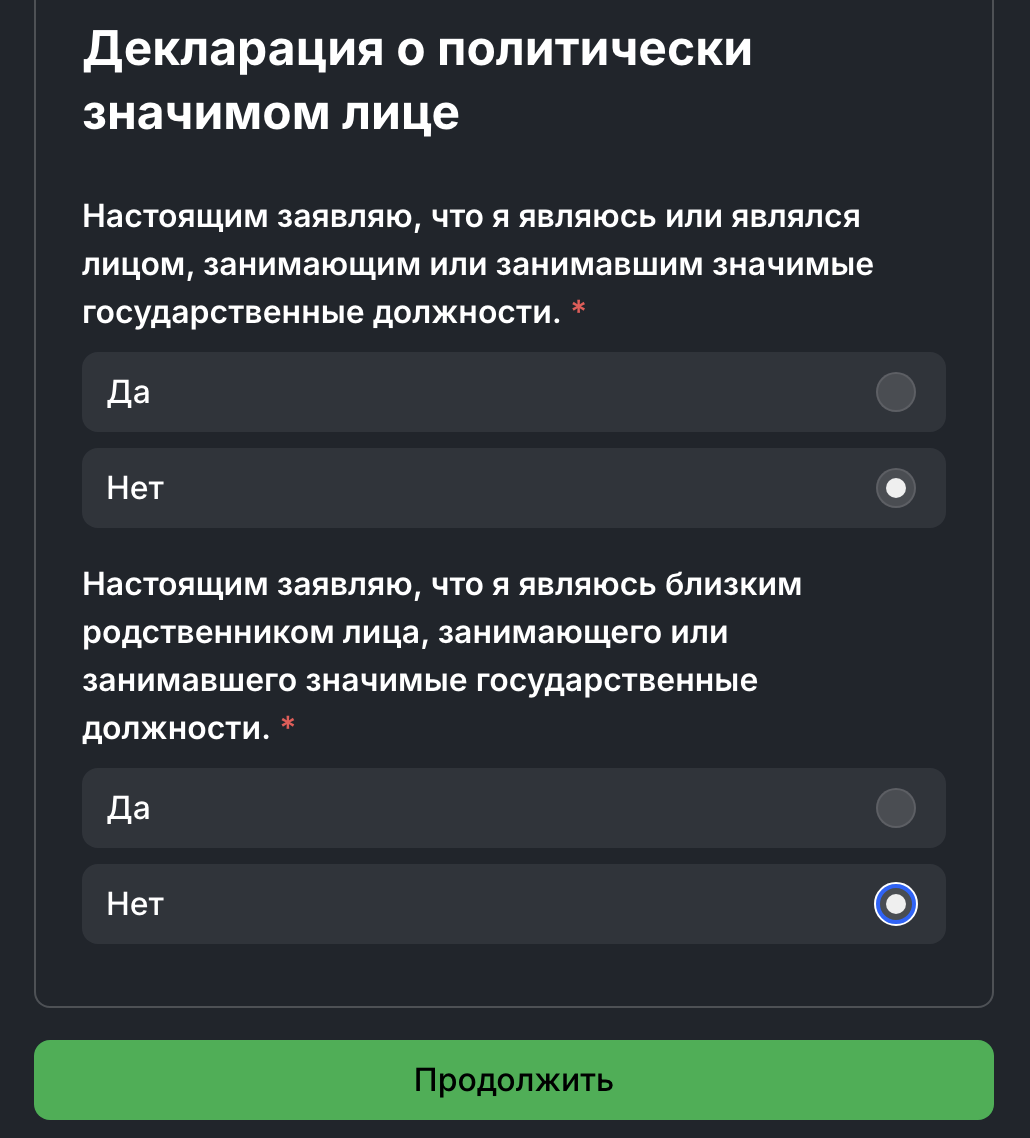Tap the «Продолжить» button
Screen dimensions: 1030x1138
pyautogui.click(x=514, y=1080)
